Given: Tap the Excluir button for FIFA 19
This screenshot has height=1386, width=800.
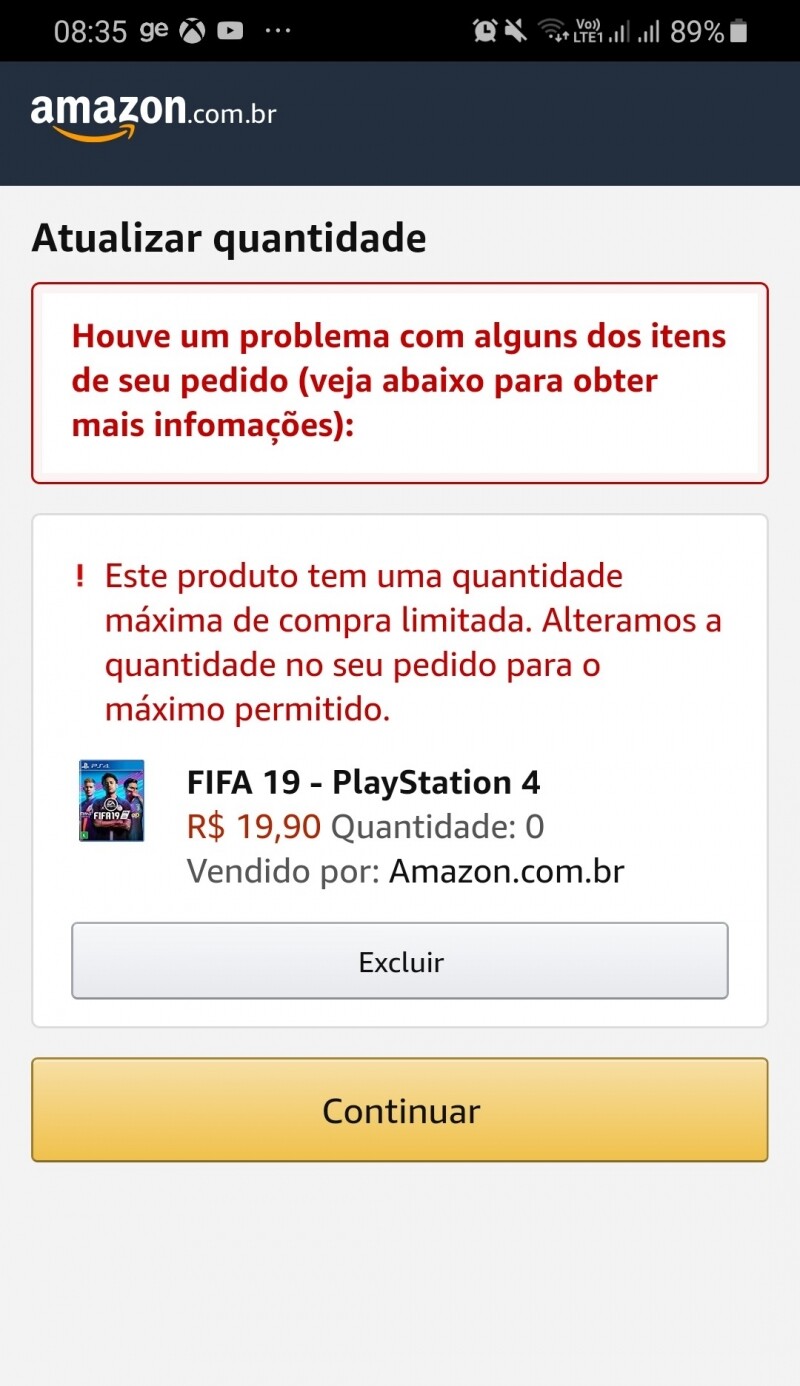Looking at the screenshot, I should 400,961.
